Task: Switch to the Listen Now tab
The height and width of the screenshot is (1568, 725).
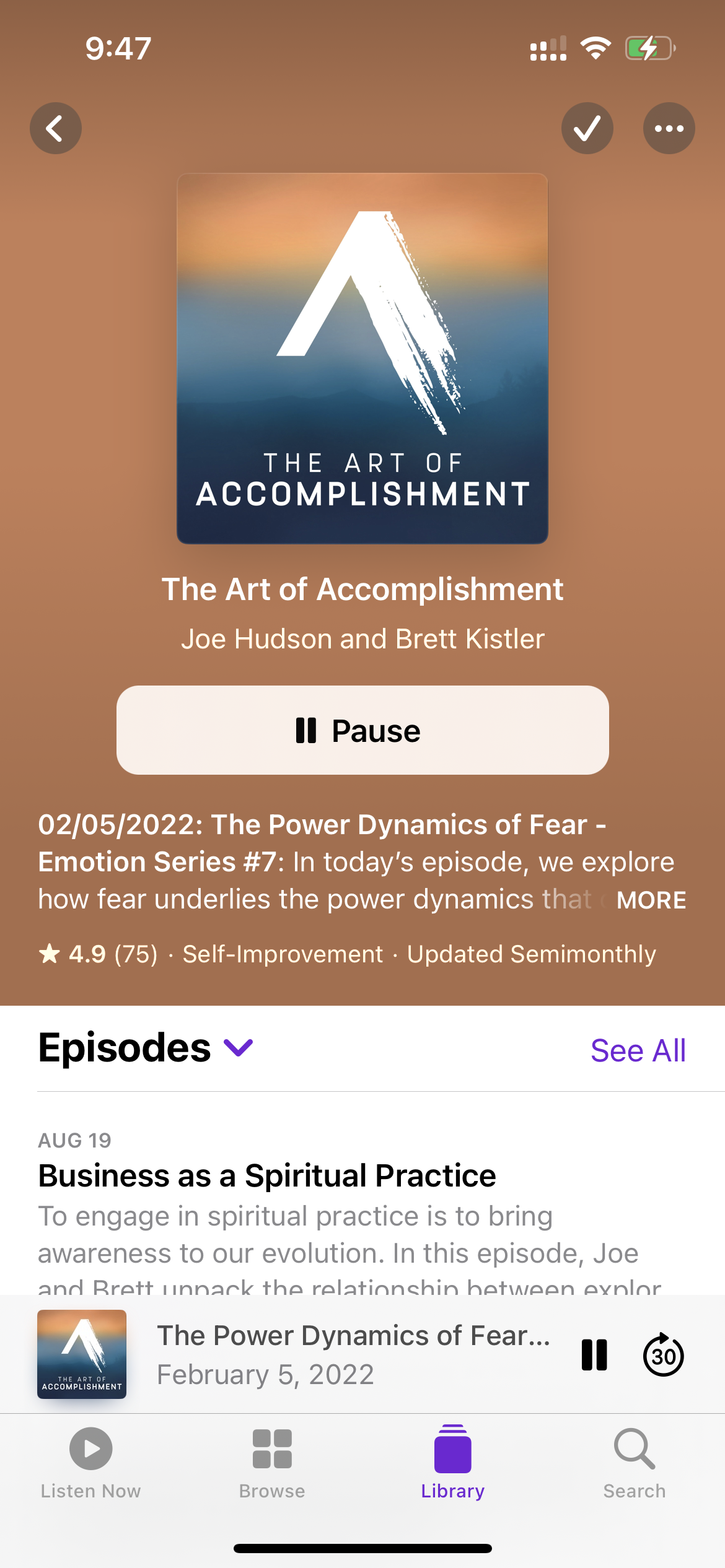Action: [90, 1464]
